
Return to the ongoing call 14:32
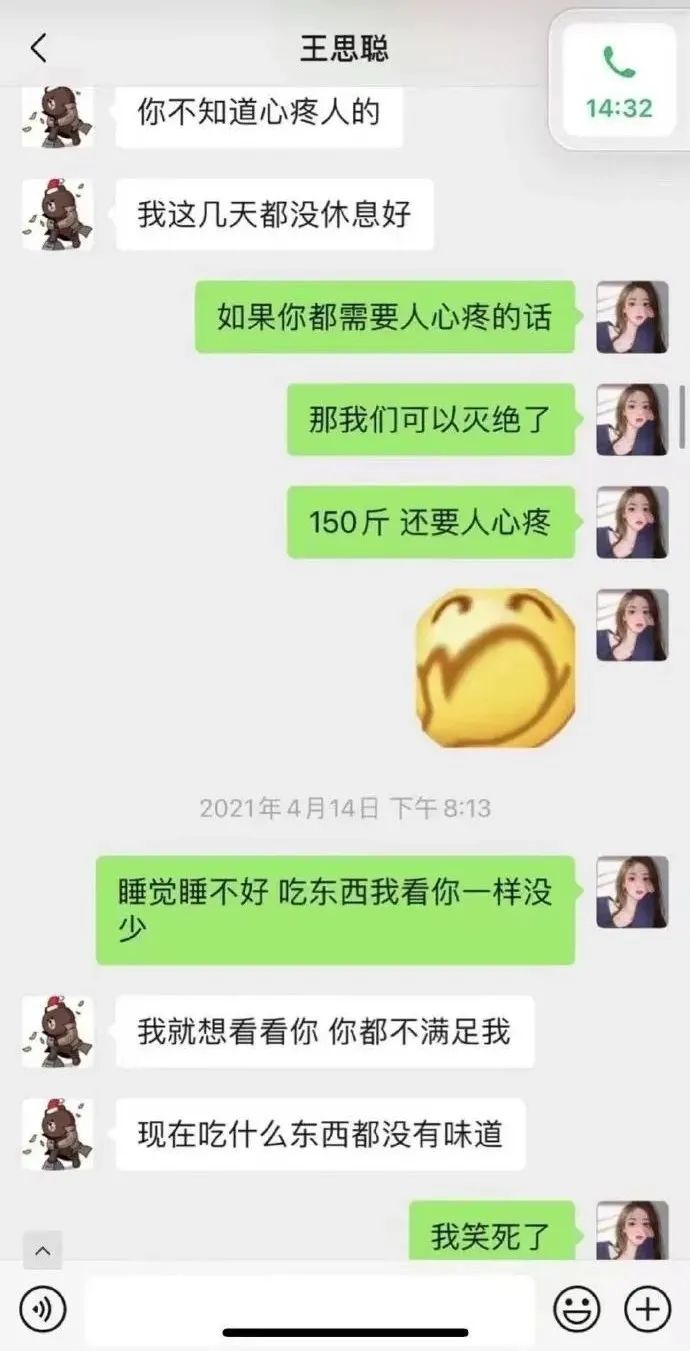coord(619,81)
